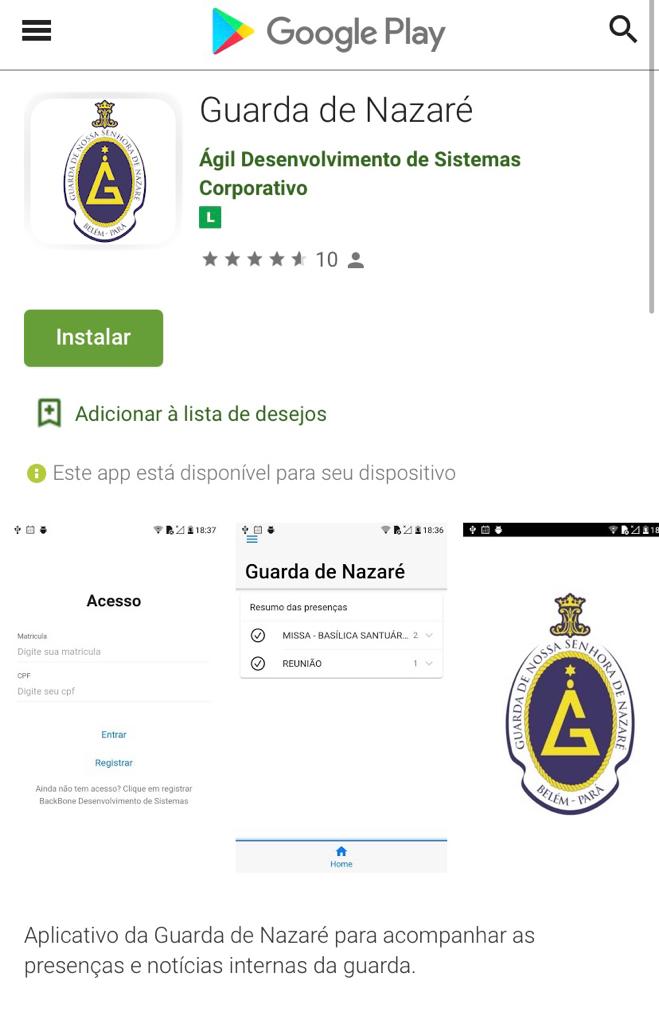Open the search magnifier icon
Image resolution: width=659 pixels, height=1024 pixels.
[x=622, y=30]
